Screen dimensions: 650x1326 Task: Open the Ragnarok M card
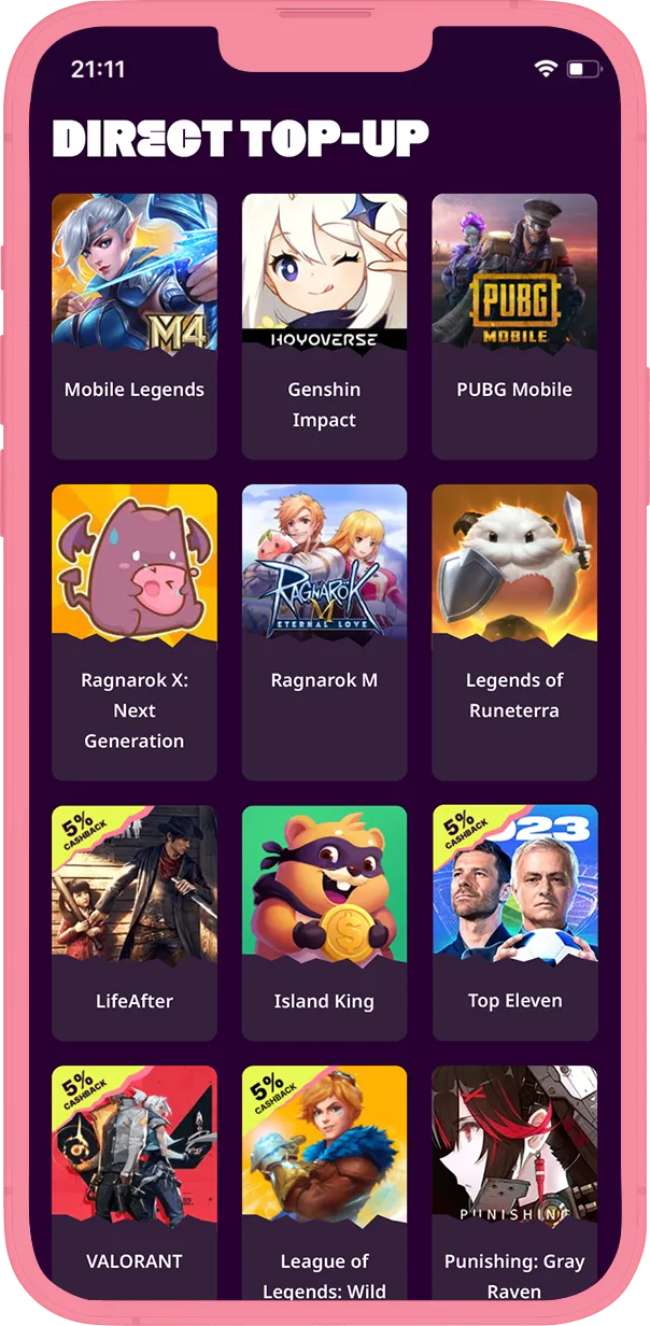tap(324, 630)
